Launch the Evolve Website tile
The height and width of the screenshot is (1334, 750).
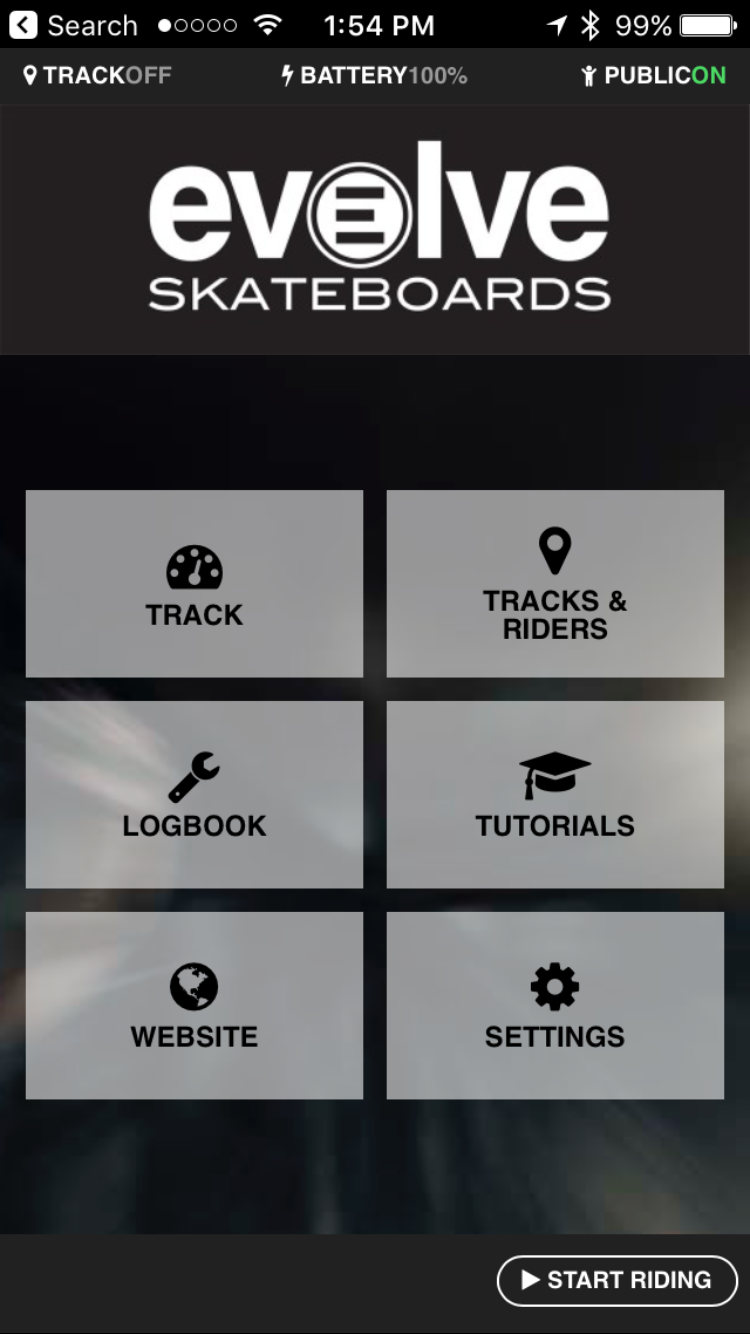[x=194, y=1006]
